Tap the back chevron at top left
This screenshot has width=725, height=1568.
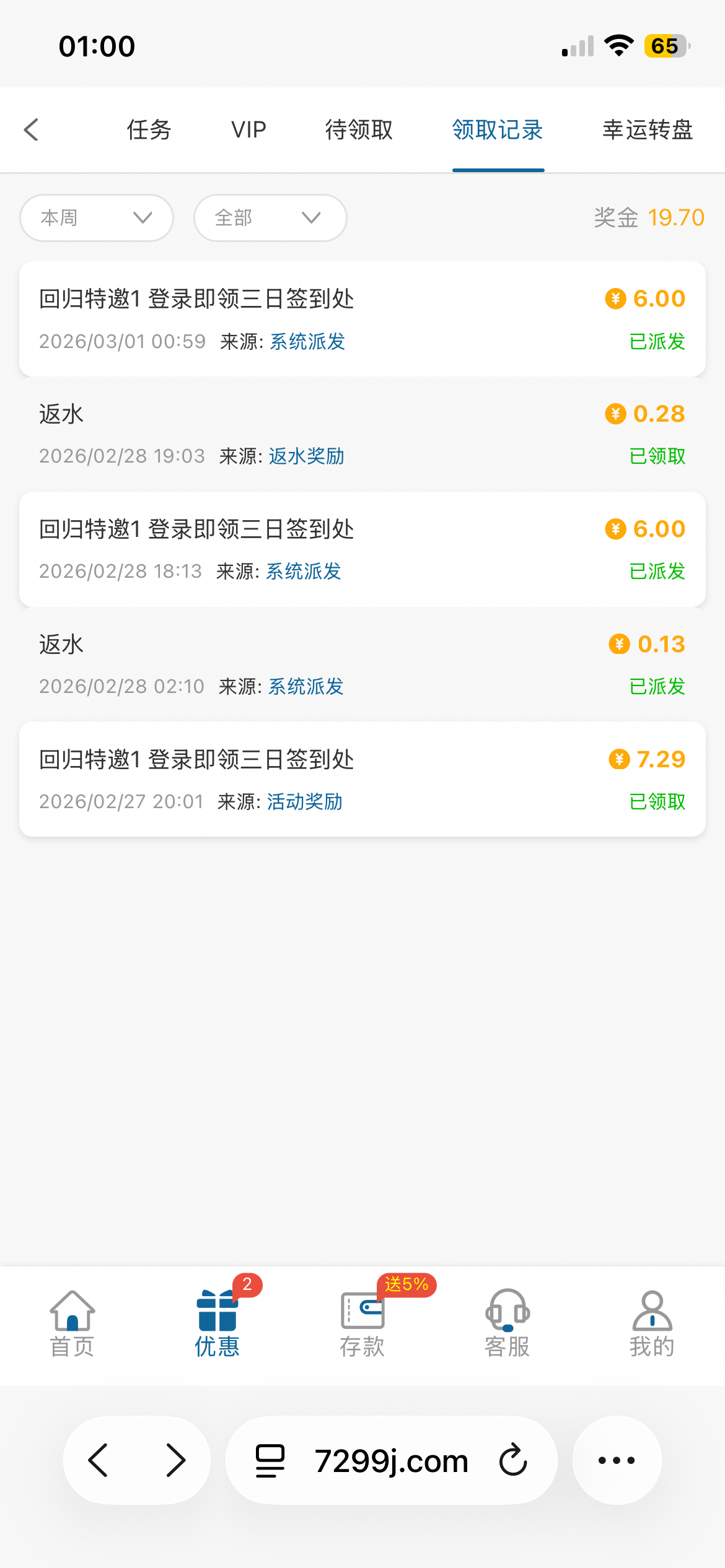(x=32, y=130)
